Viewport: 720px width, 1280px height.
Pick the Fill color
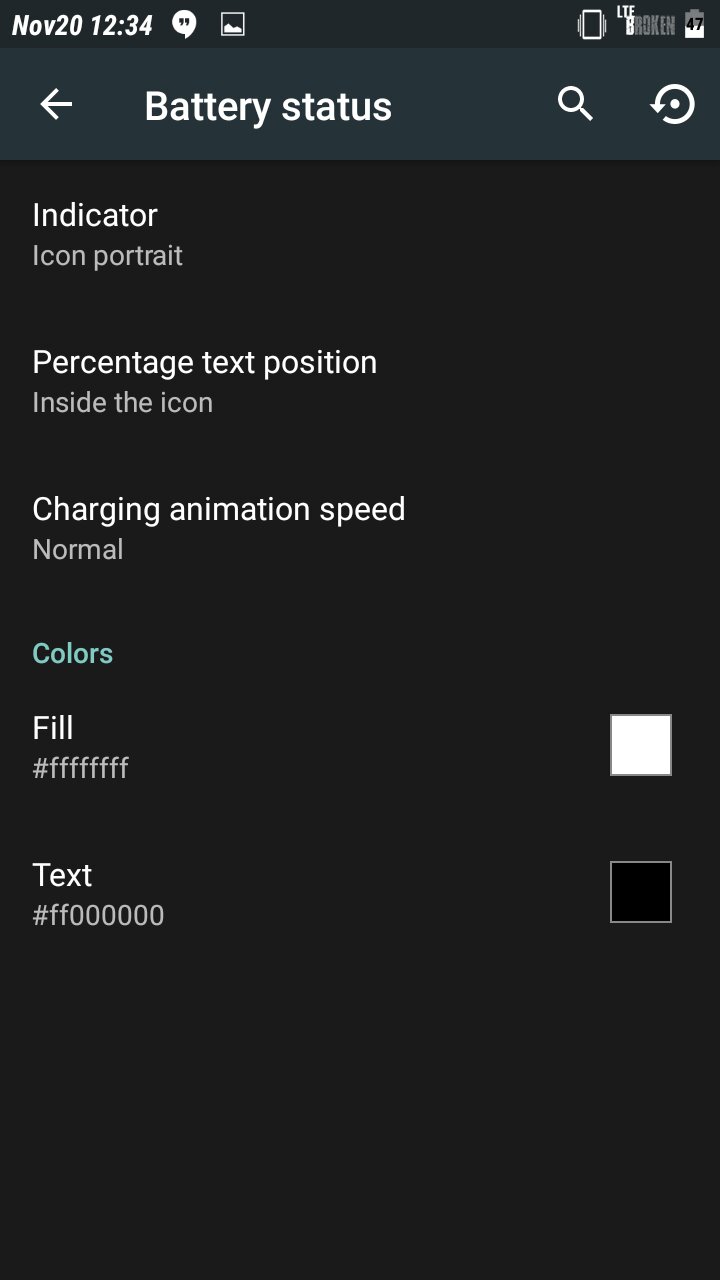tap(640, 745)
